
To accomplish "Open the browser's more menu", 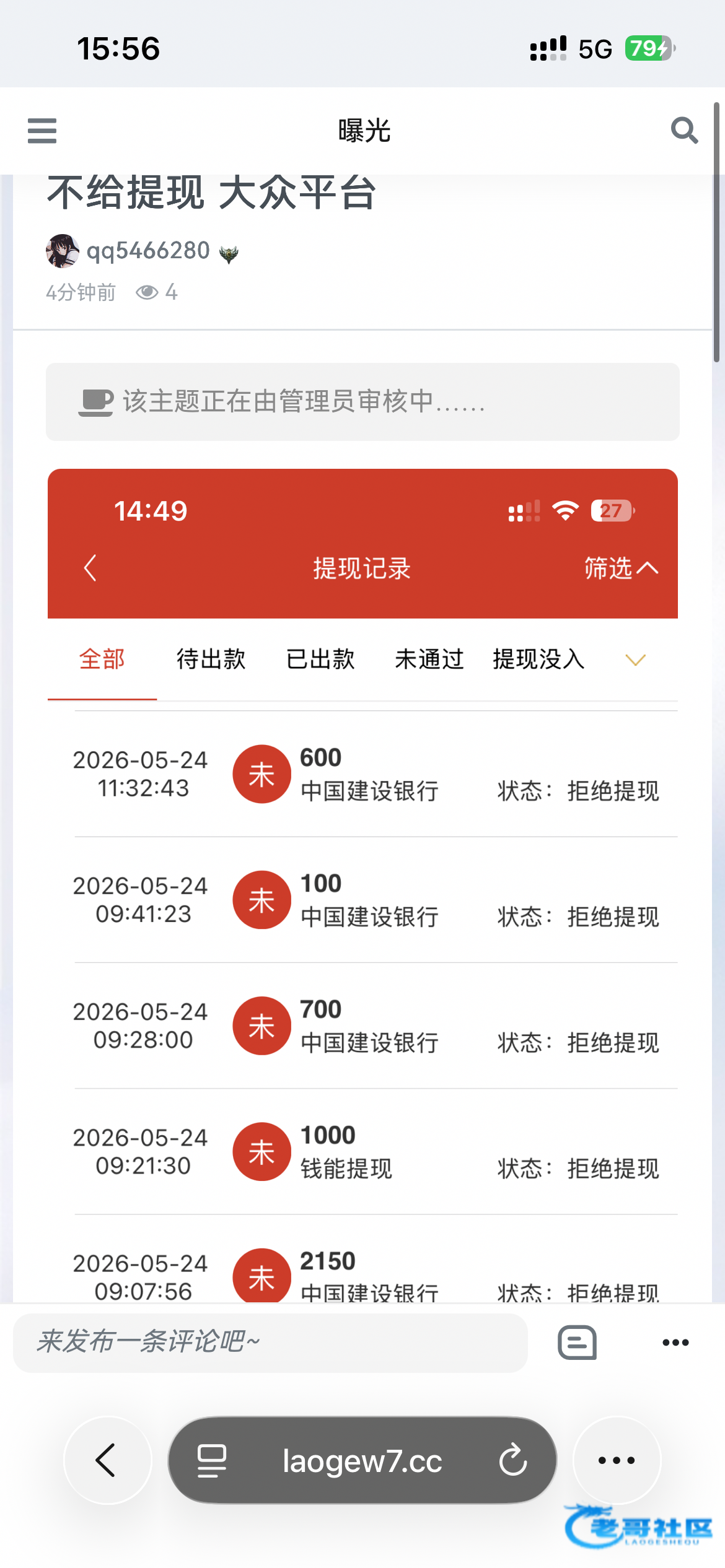I will tap(617, 1460).
